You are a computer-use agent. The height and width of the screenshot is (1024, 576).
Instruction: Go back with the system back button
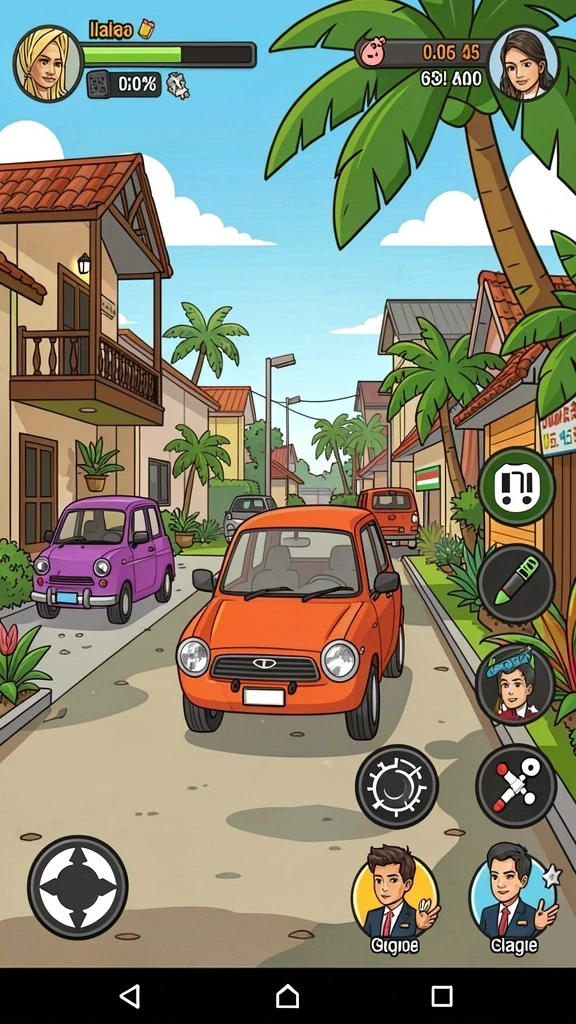click(x=130, y=996)
